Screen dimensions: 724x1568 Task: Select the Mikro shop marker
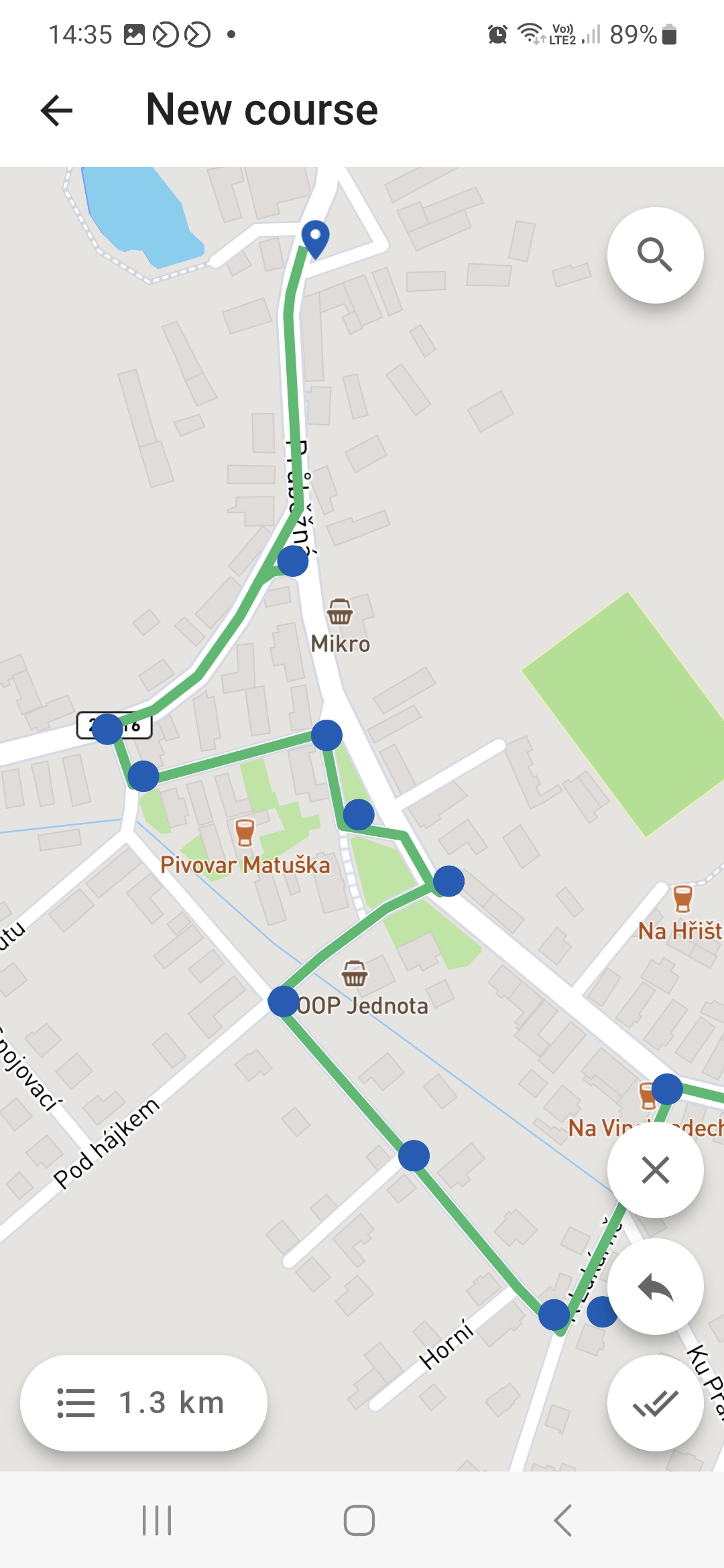click(340, 612)
